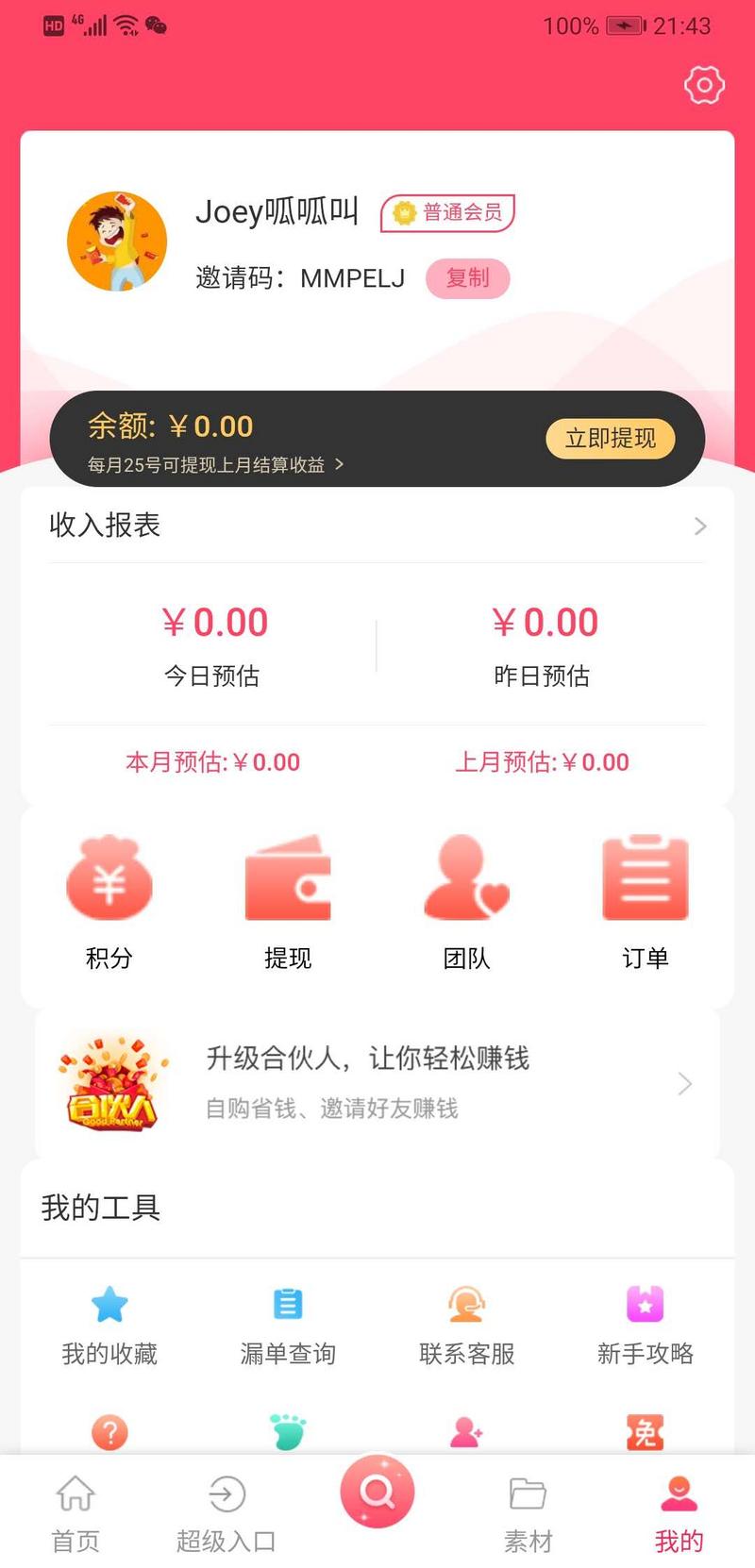Viewport: 755px width, 1568px height.
Task: View my 团队 team
Action: (x=466, y=902)
